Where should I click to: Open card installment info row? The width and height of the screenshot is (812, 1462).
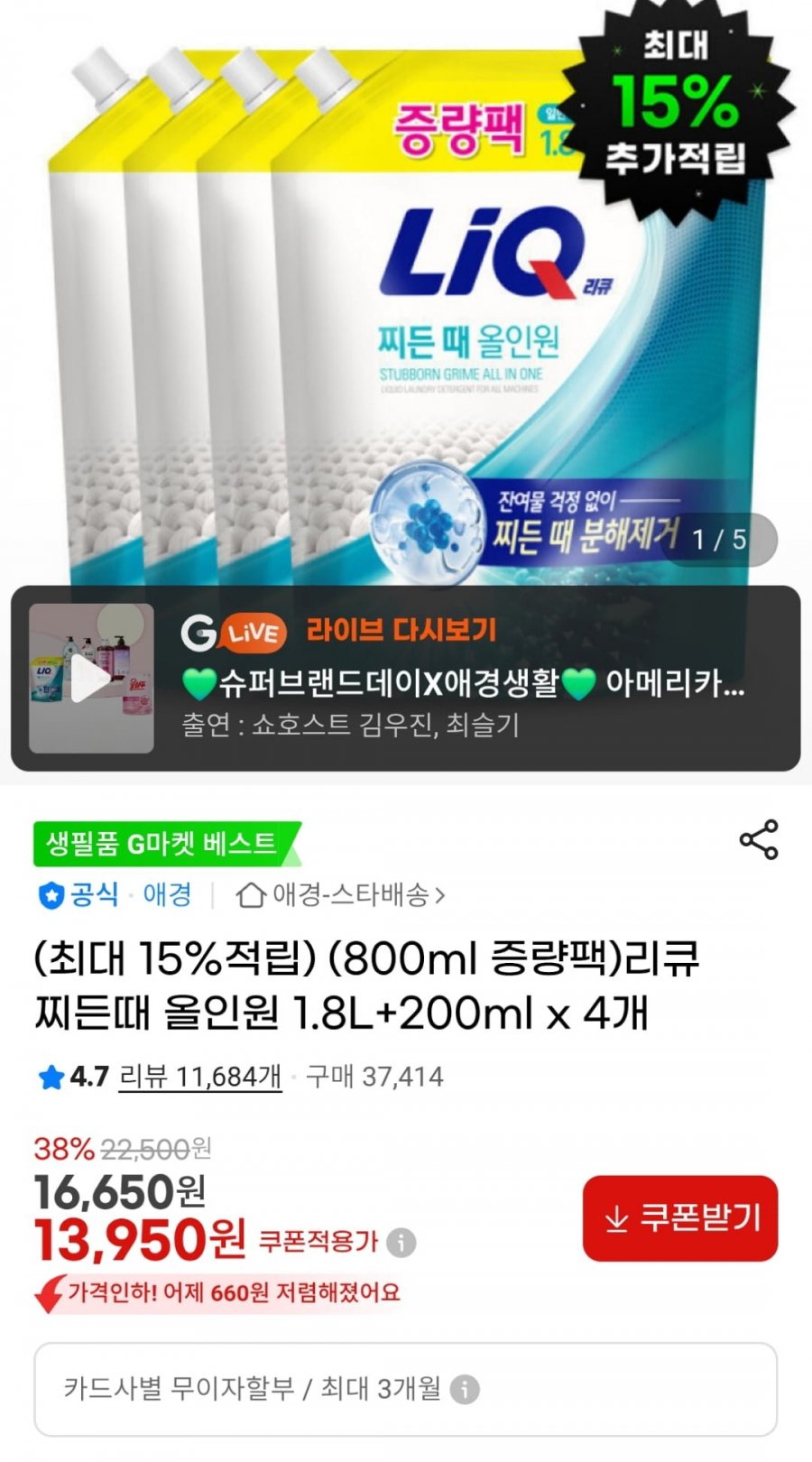(406, 1389)
